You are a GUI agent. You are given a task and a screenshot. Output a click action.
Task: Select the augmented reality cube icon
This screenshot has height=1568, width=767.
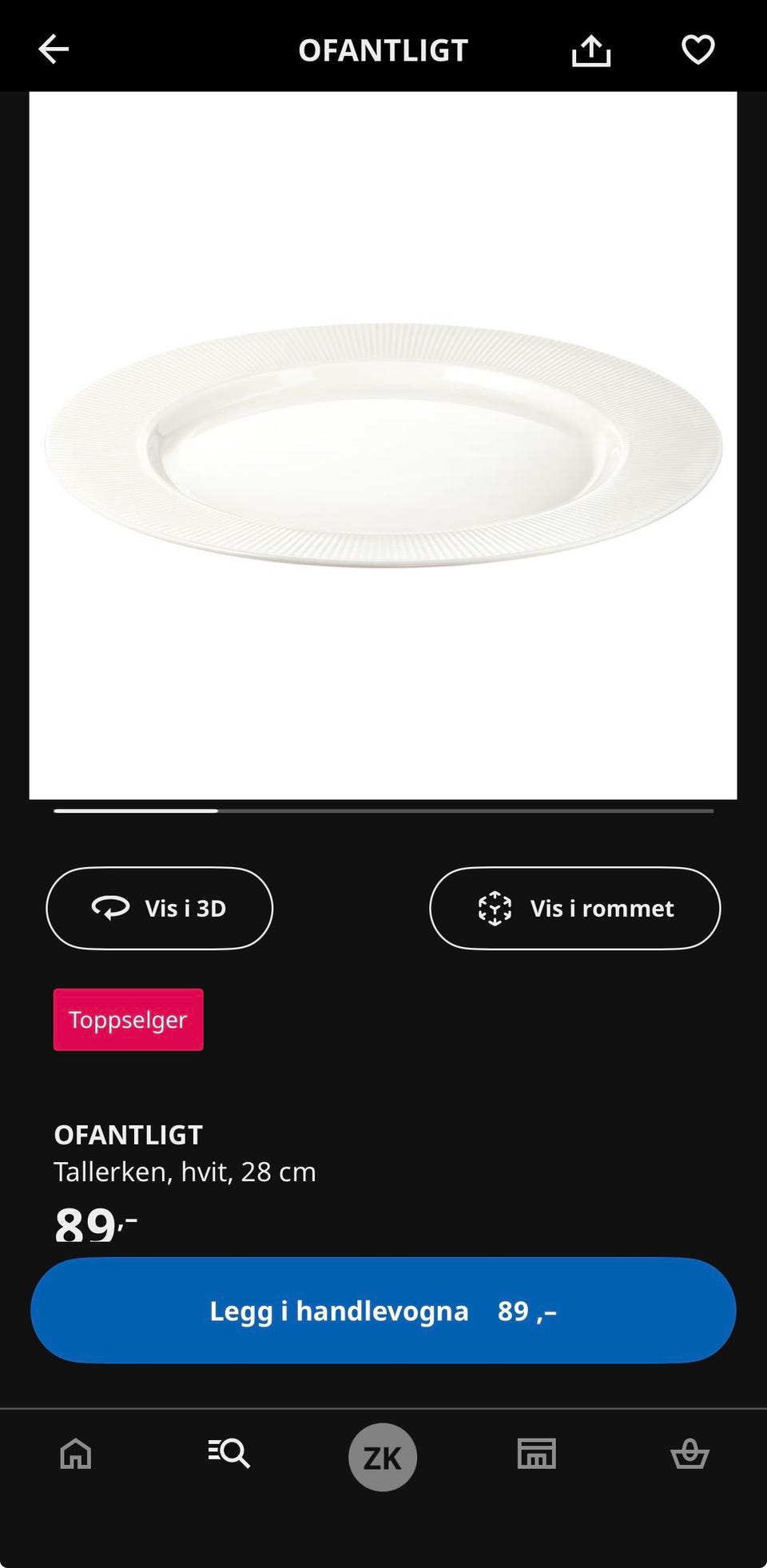coord(497,908)
